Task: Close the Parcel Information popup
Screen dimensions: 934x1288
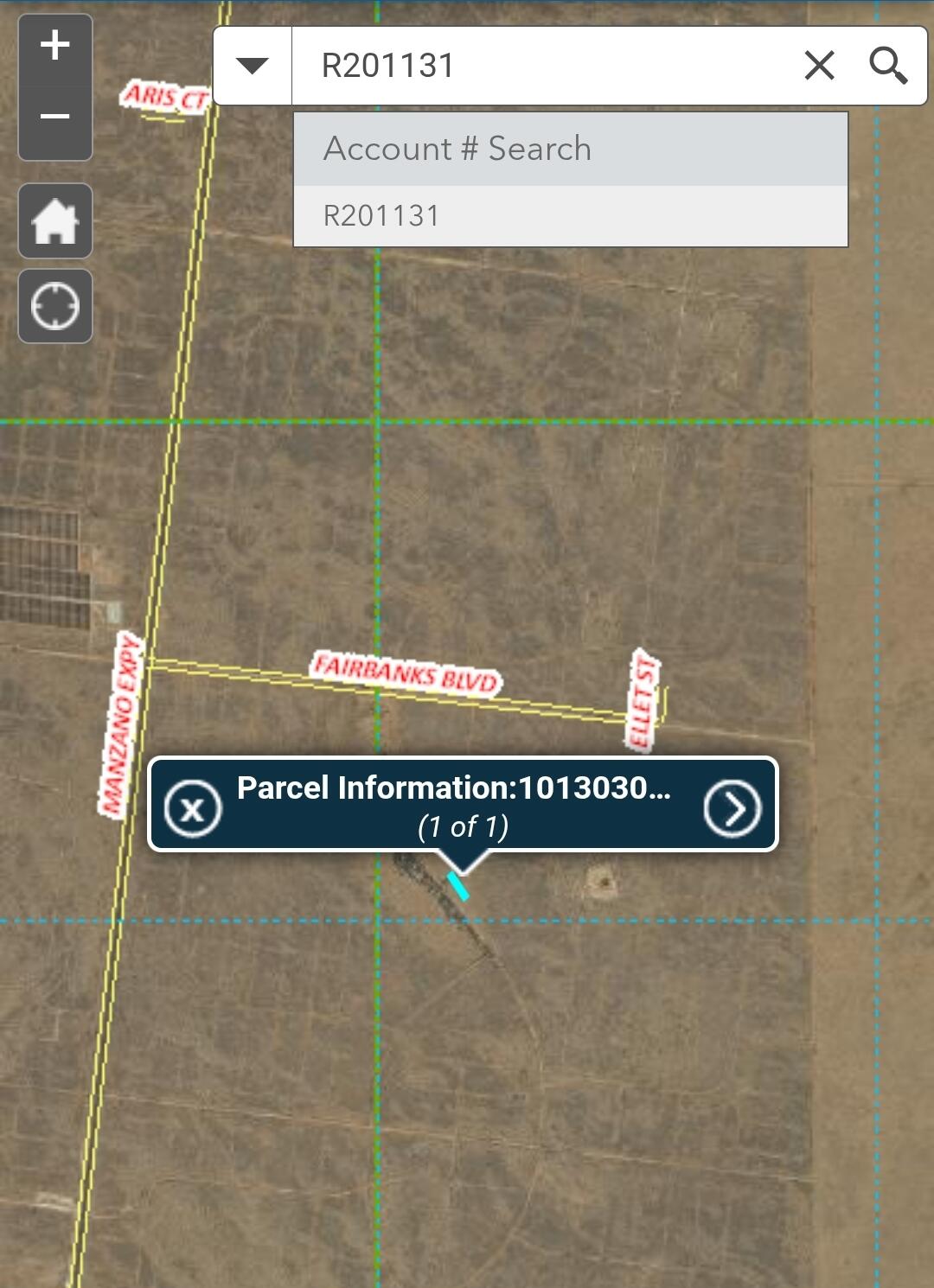Action: coord(192,808)
